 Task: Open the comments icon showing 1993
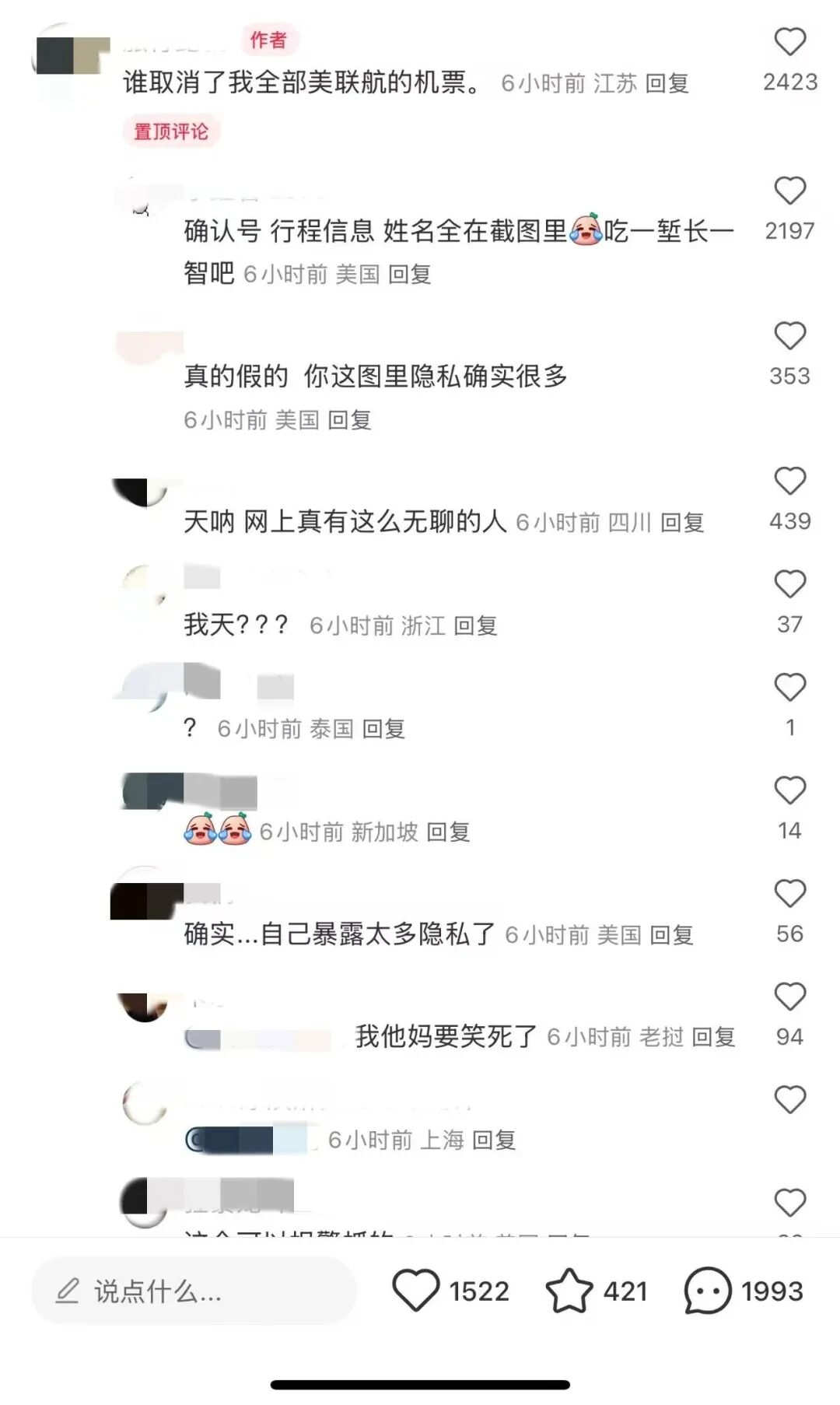[x=707, y=1291]
